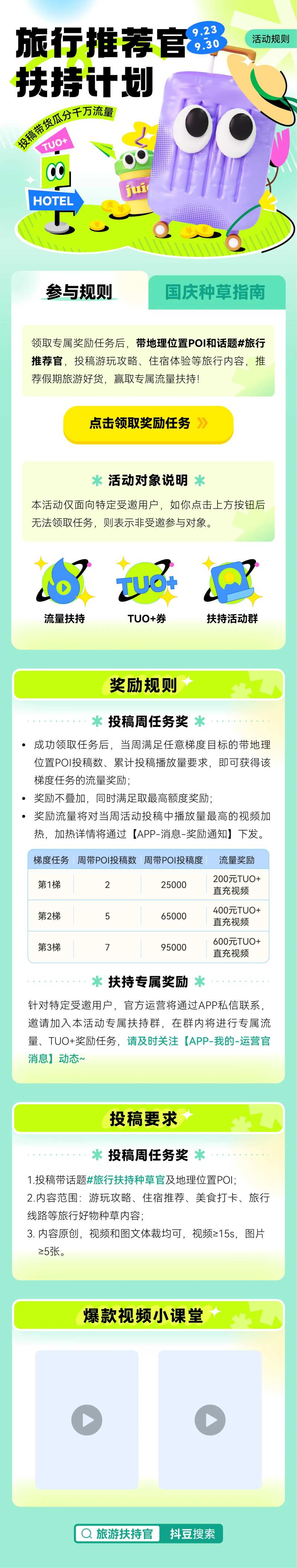Screen dimensions: 297x1568
Task: Switch to the 参与规则 tab
Action: (79, 291)
